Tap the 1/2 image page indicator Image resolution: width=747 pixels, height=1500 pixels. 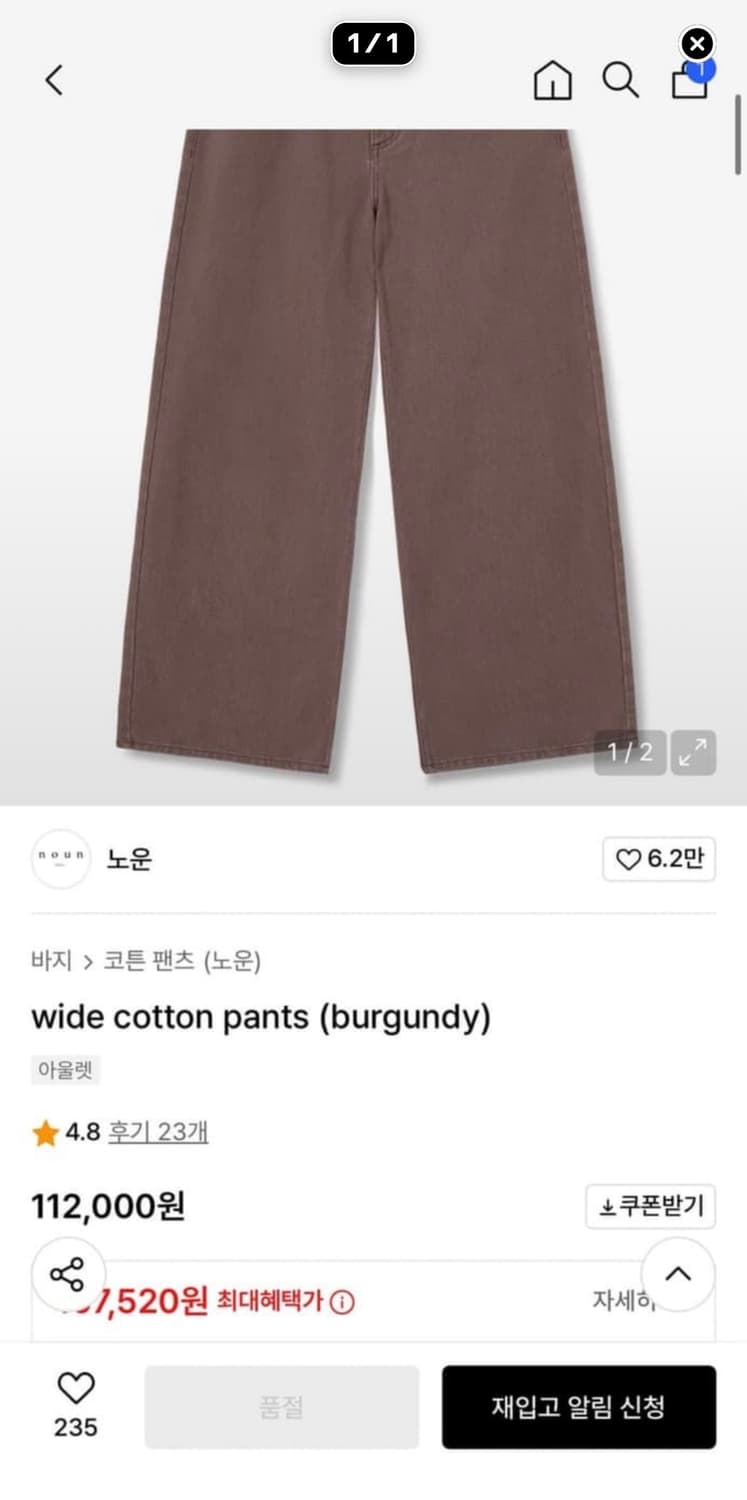click(629, 752)
